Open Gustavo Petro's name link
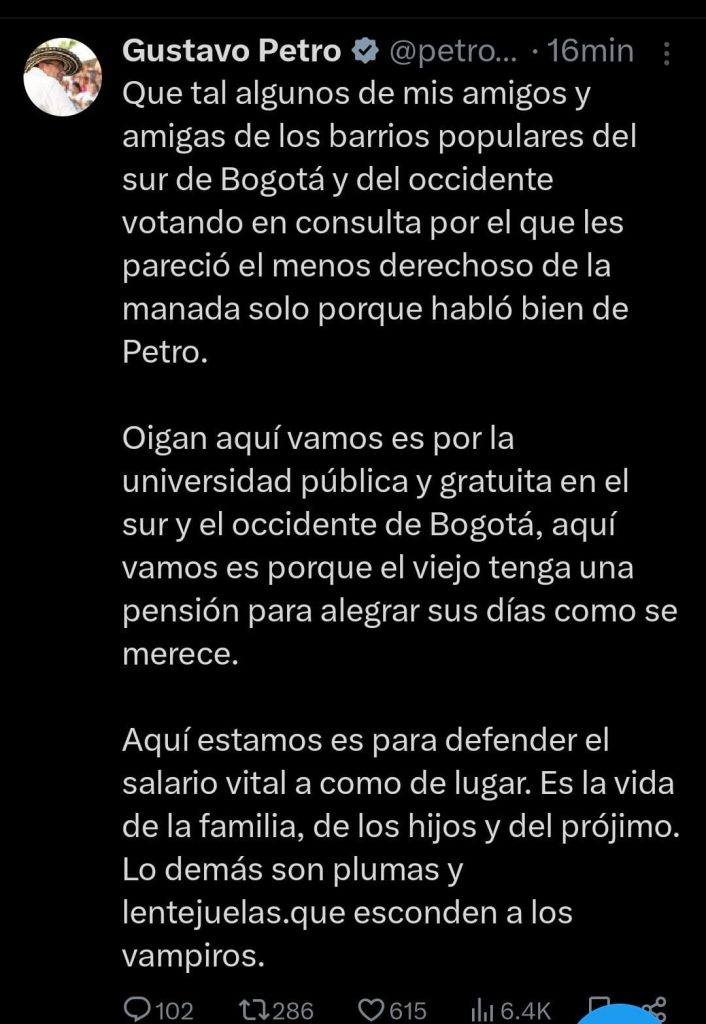This screenshot has height=1024, width=706. (x=232, y=51)
